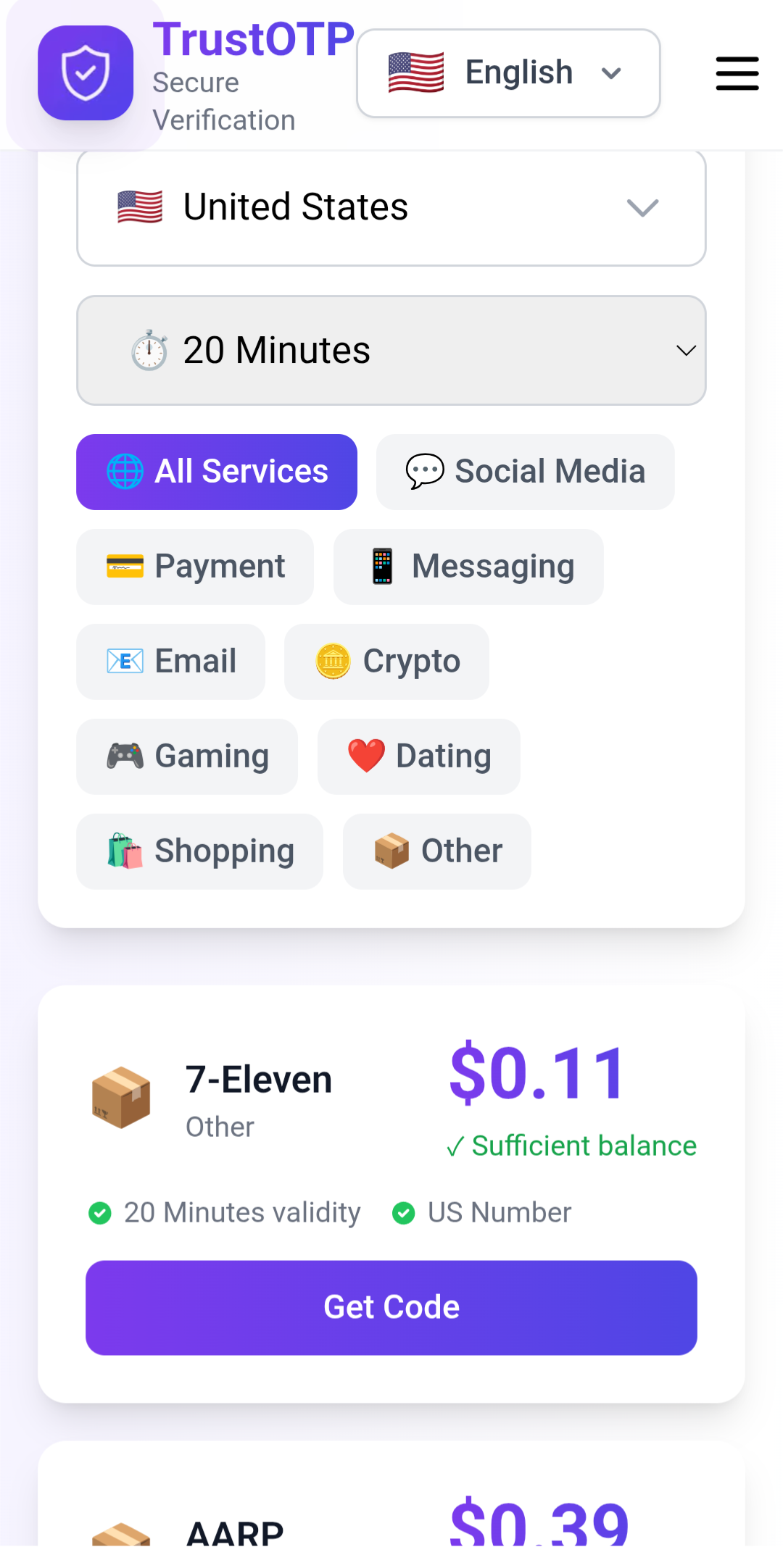Screen dimensions: 783x1568
Task: Filter by Social Media services
Action: pos(525,472)
